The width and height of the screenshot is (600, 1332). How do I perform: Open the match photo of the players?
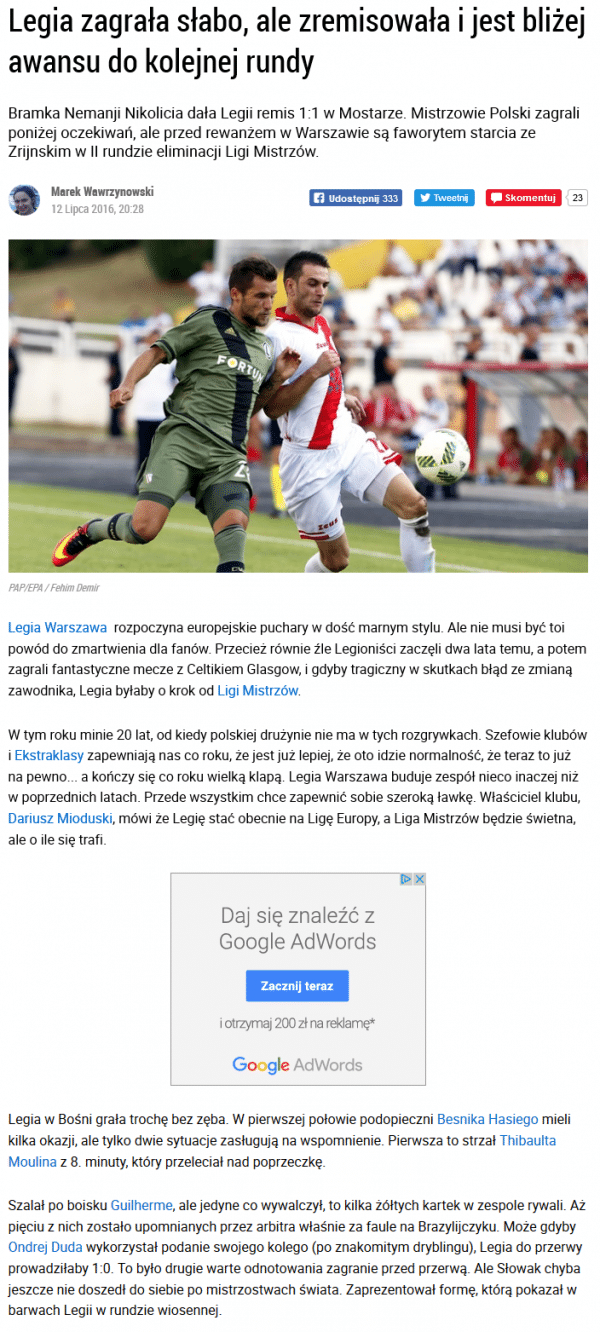click(x=298, y=405)
